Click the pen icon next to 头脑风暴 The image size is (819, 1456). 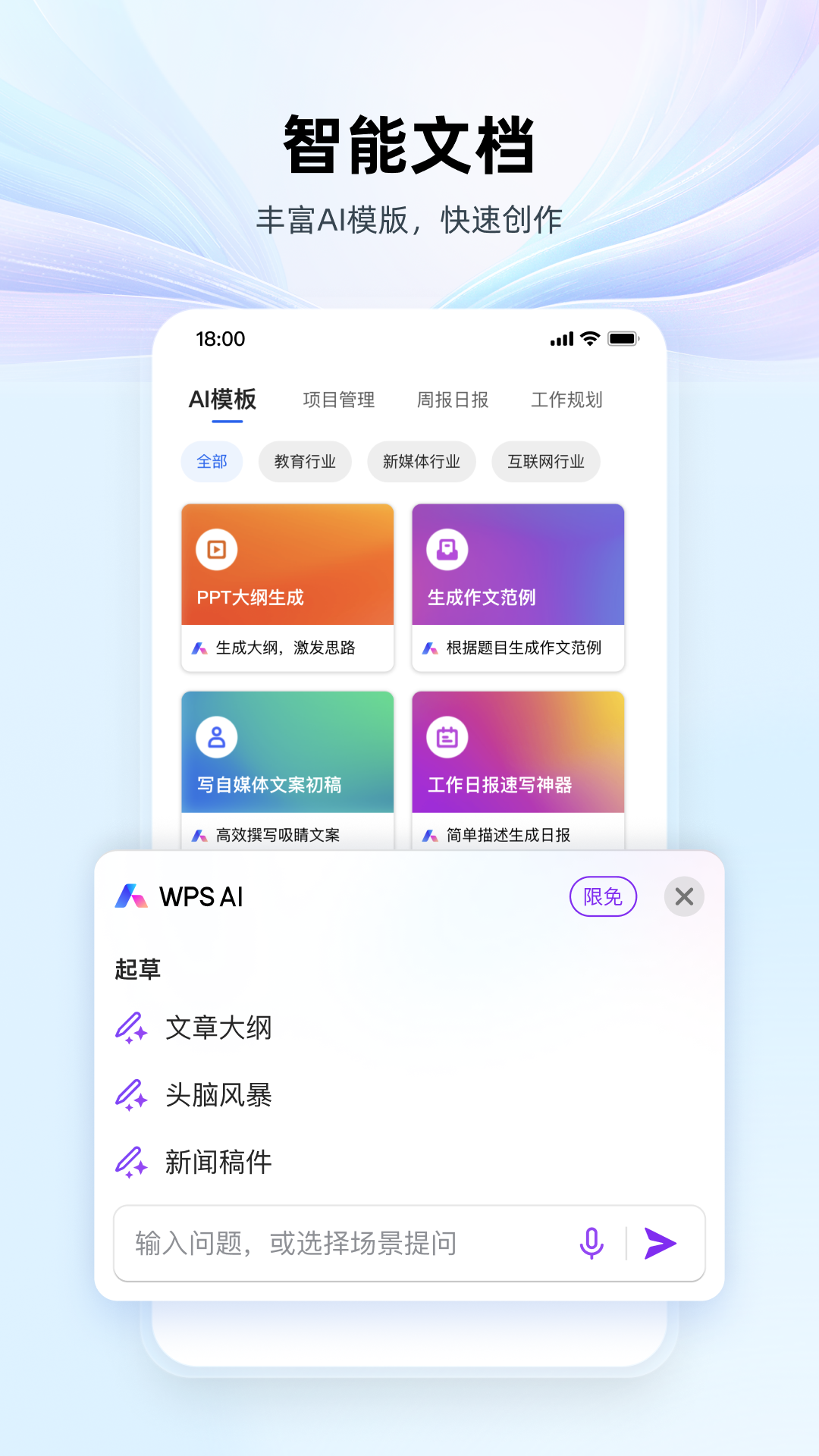tap(133, 1095)
